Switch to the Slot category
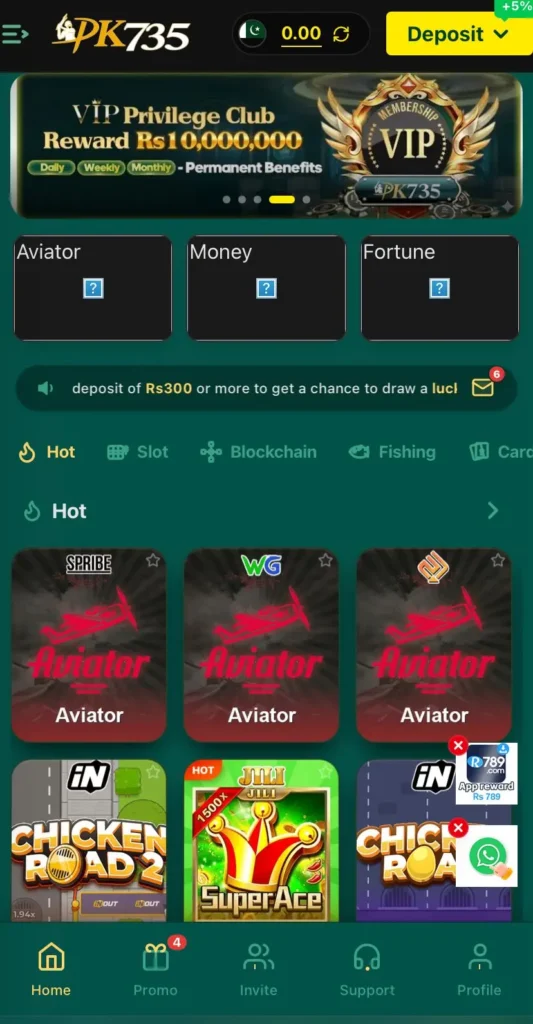The height and width of the screenshot is (1024, 533). (x=138, y=452)
